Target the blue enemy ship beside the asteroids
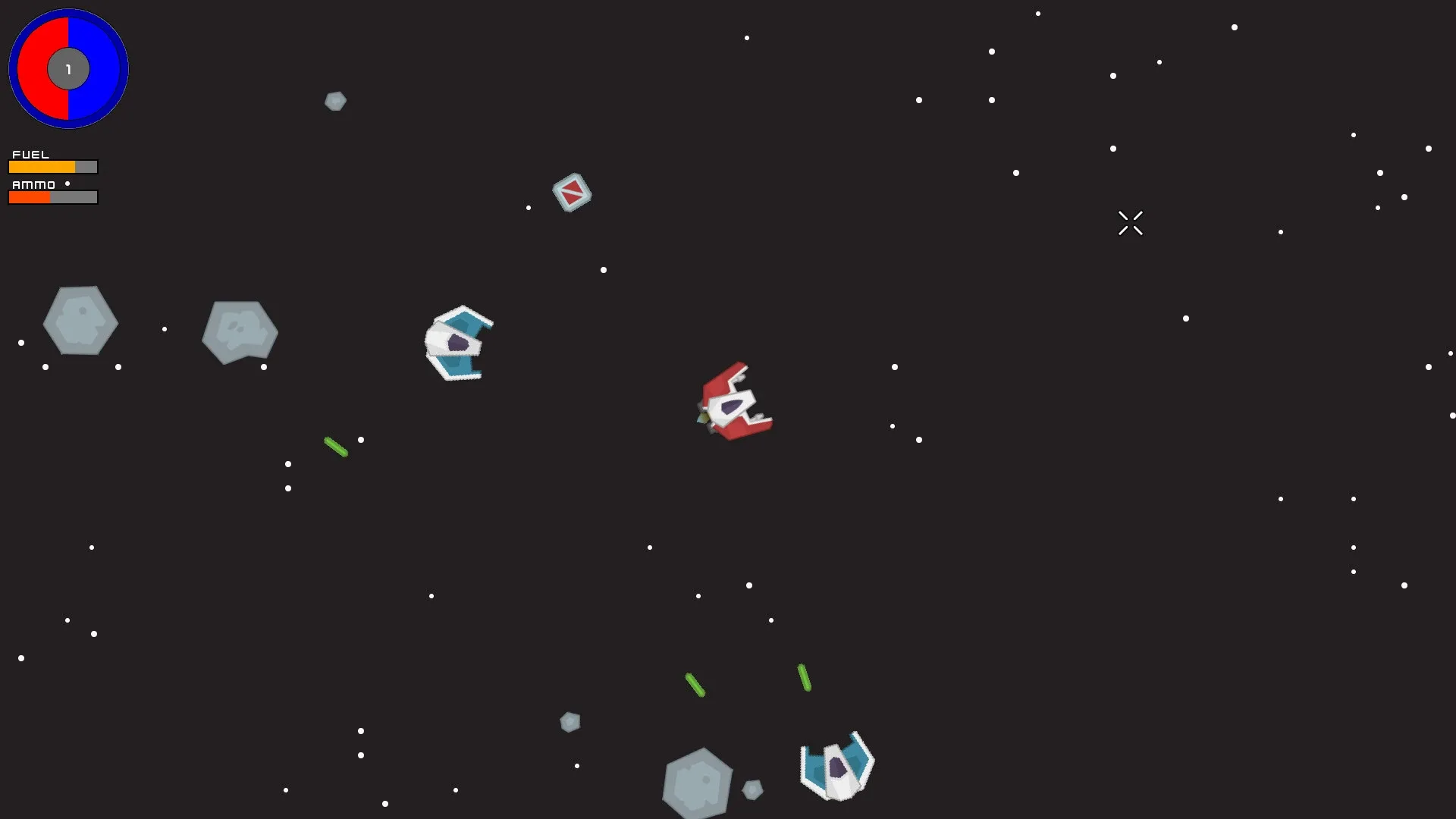 [457, 344]
